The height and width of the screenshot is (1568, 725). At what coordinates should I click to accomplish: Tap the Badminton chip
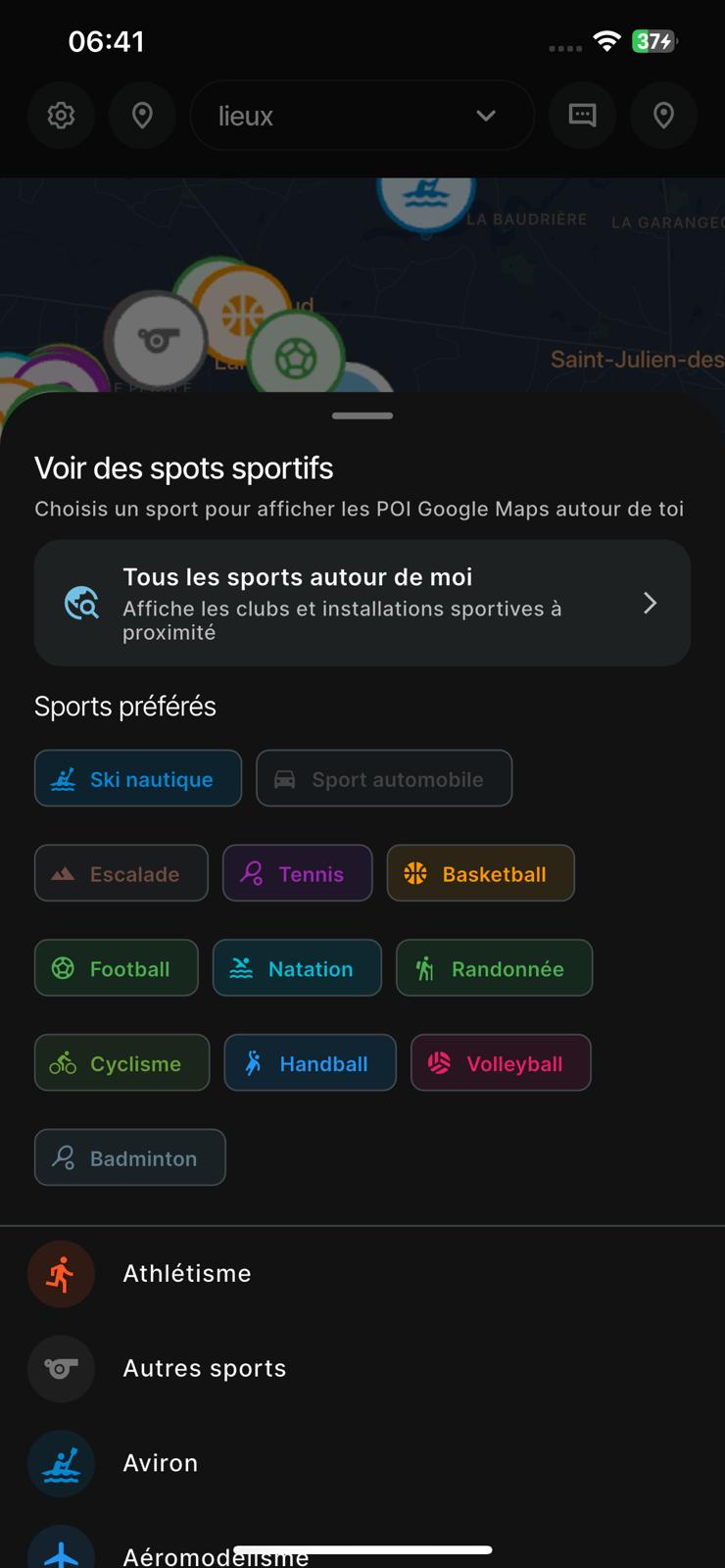(130, 1158)
